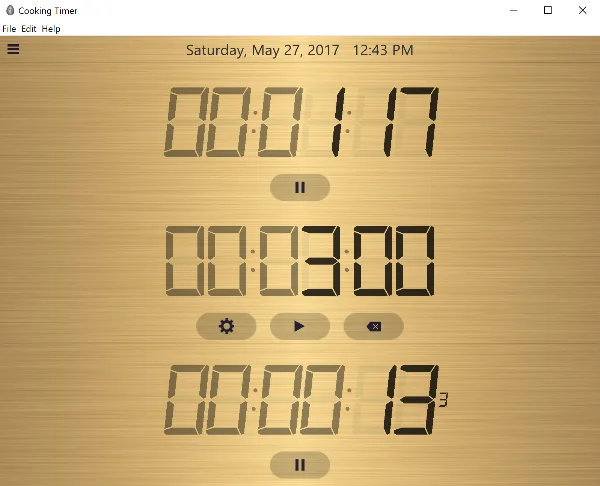The width and height of the screenshot is (600, 486).
Task: Clear the 3:00 timer with the delete button
Action: (373, 326)
